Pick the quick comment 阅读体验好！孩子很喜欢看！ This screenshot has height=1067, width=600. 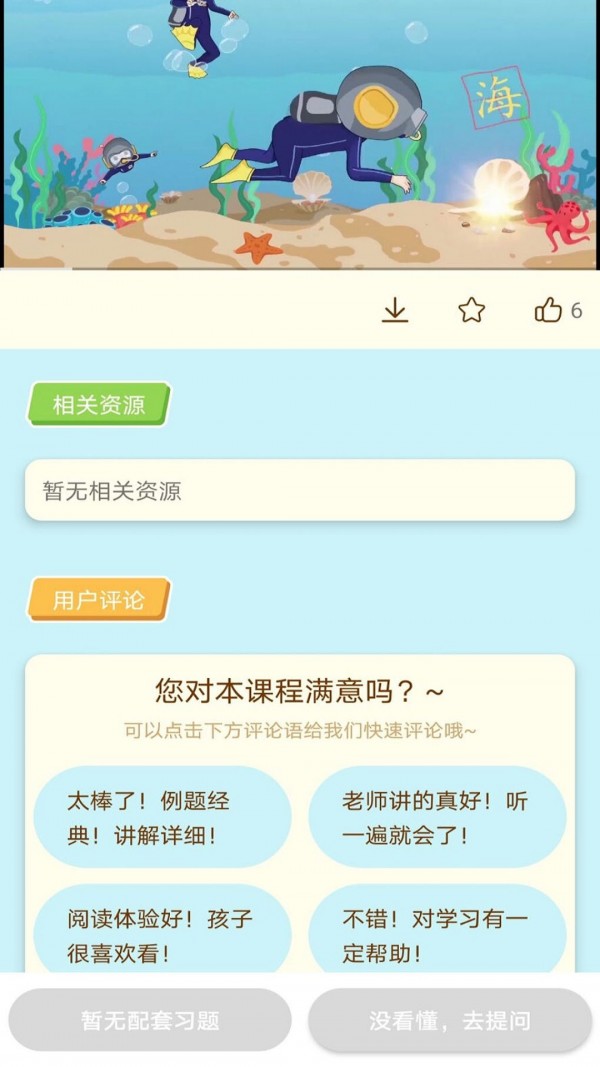click(x=162, y=933)
